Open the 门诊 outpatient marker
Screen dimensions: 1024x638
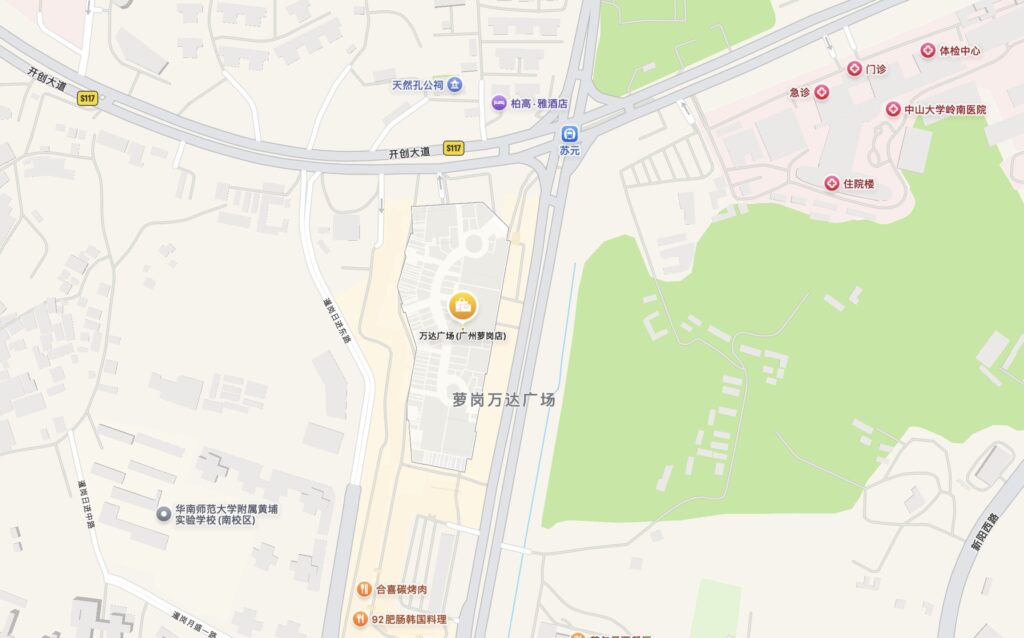tap(853, 69)
